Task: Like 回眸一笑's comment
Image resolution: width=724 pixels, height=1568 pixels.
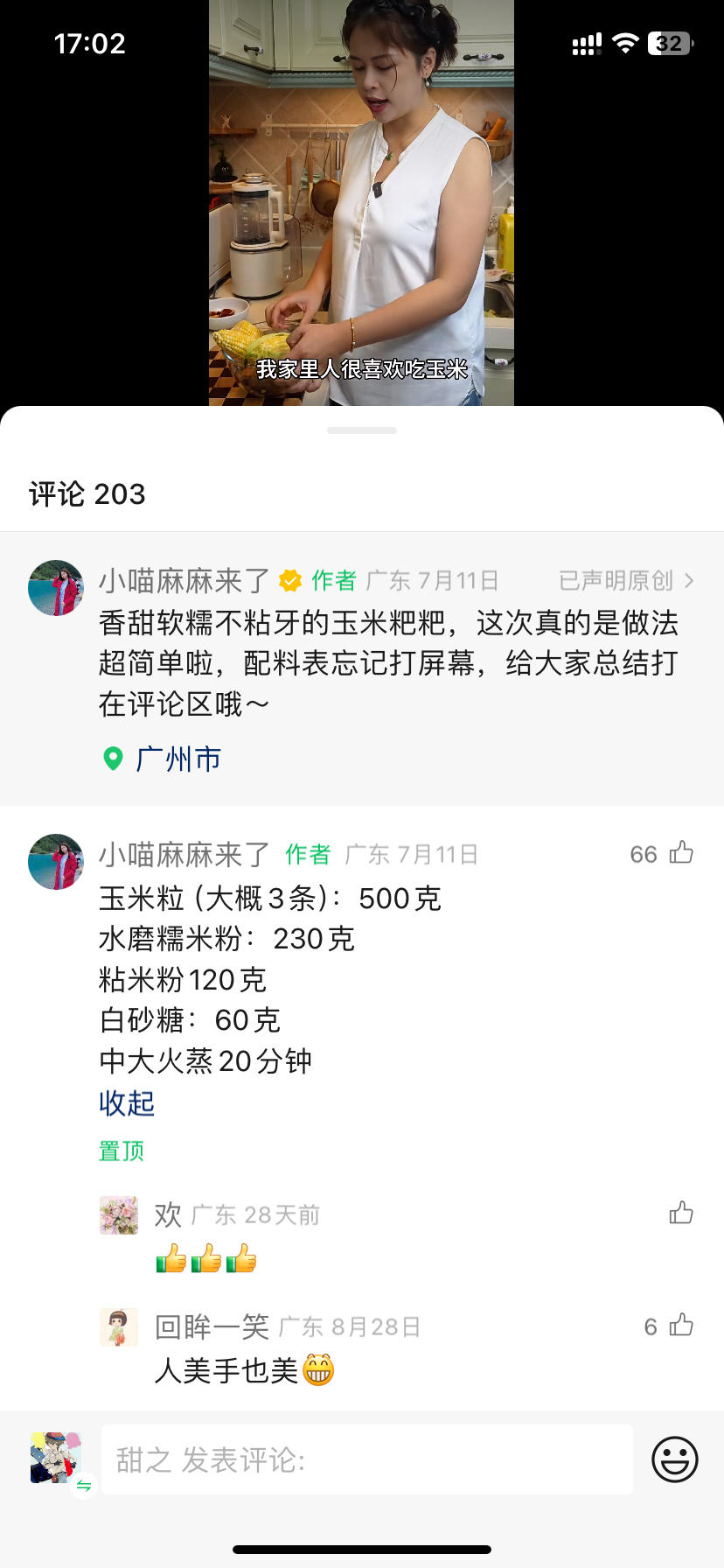Action: tap(680, 1326)
